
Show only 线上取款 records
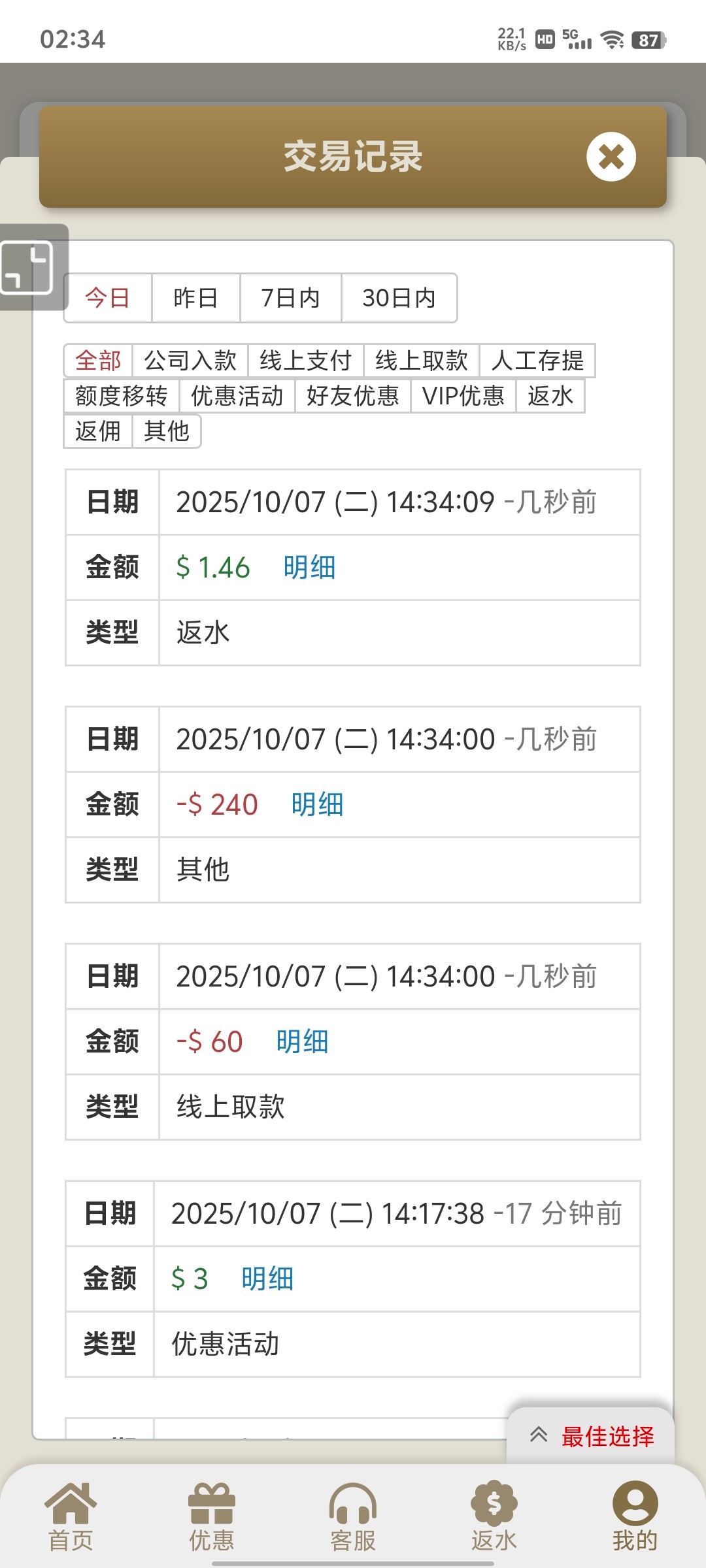[421, 361]
